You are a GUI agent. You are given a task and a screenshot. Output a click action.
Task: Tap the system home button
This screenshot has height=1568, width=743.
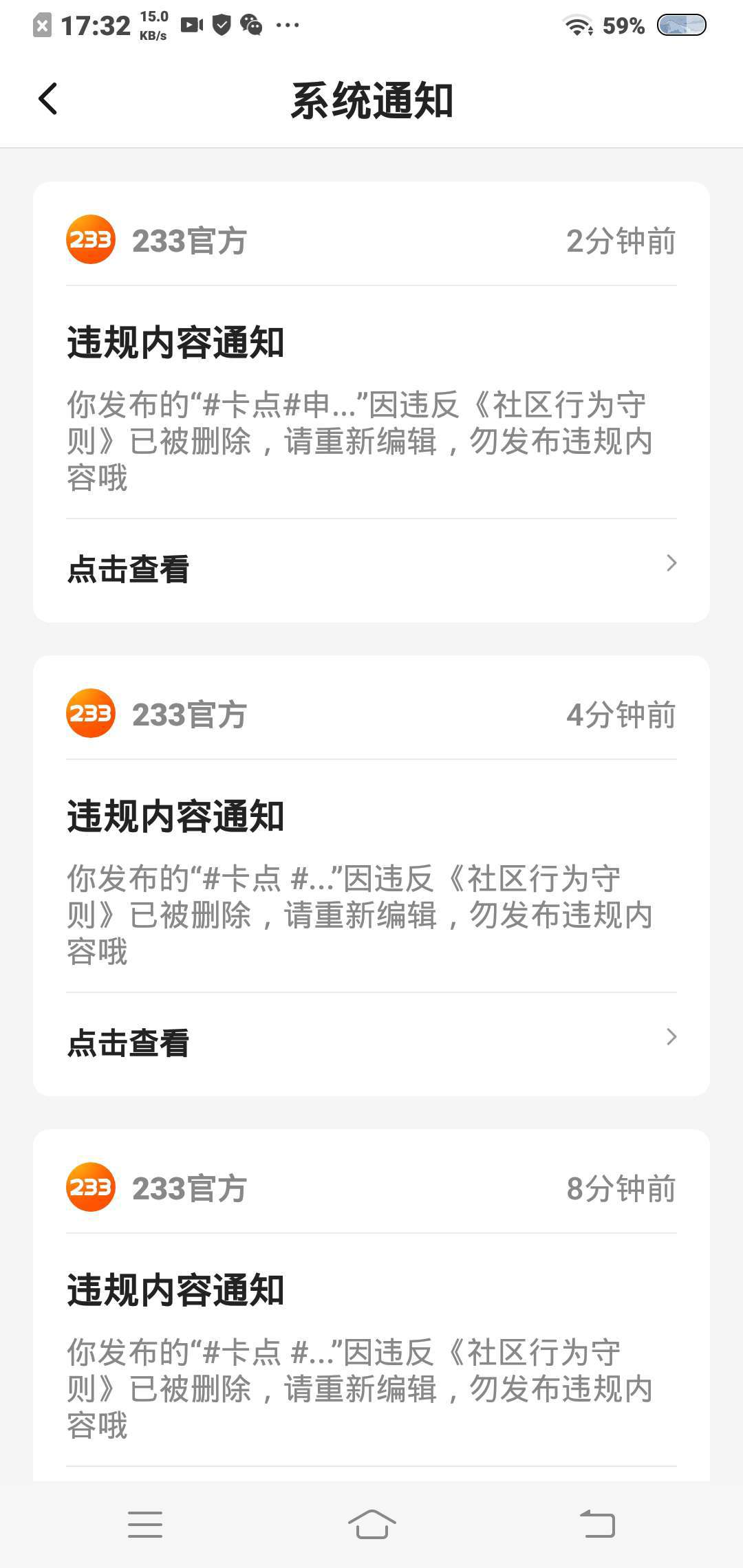click(371, 1524)
